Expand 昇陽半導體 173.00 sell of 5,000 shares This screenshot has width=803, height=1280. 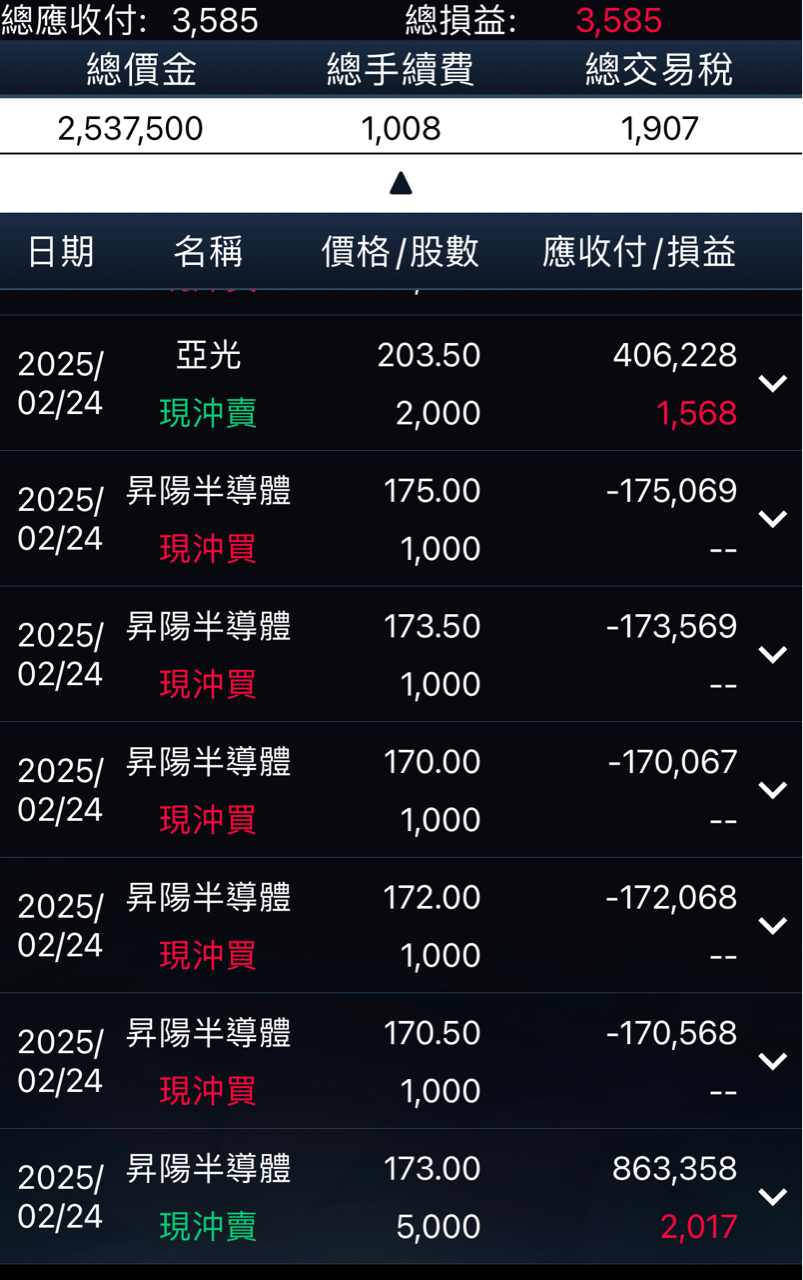point(772,1196)
